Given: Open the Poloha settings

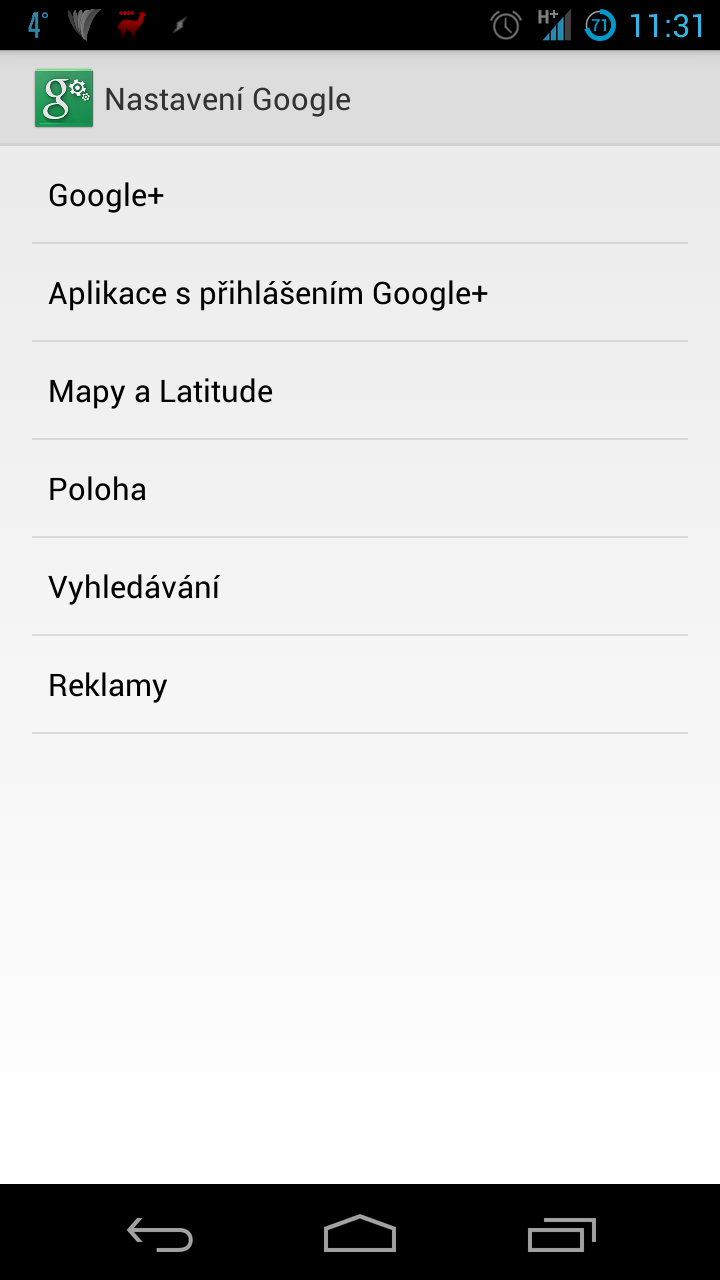Looking at the screenshot, I should [x=360, y=489].
